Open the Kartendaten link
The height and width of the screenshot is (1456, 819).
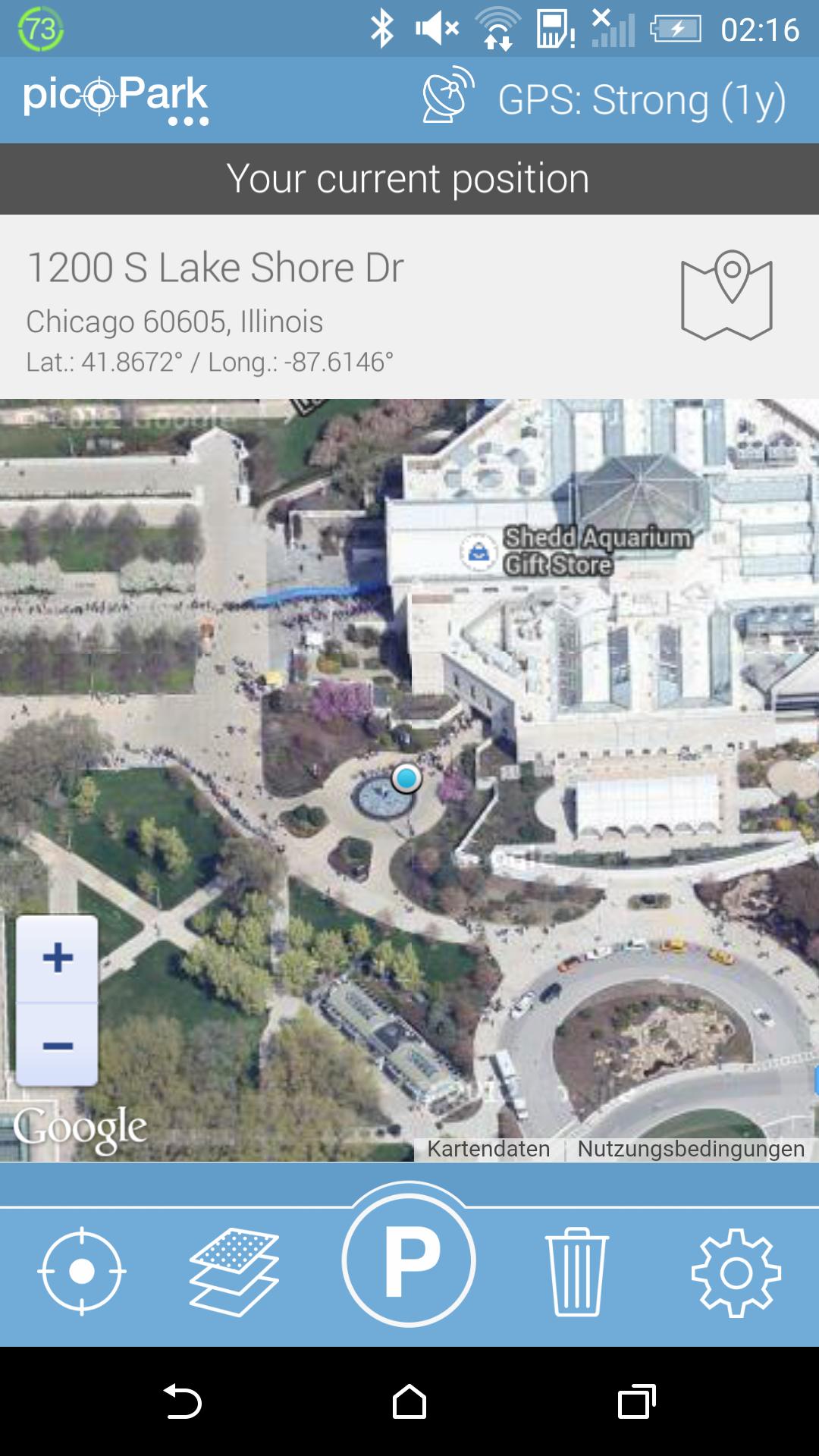point(488,1150)
